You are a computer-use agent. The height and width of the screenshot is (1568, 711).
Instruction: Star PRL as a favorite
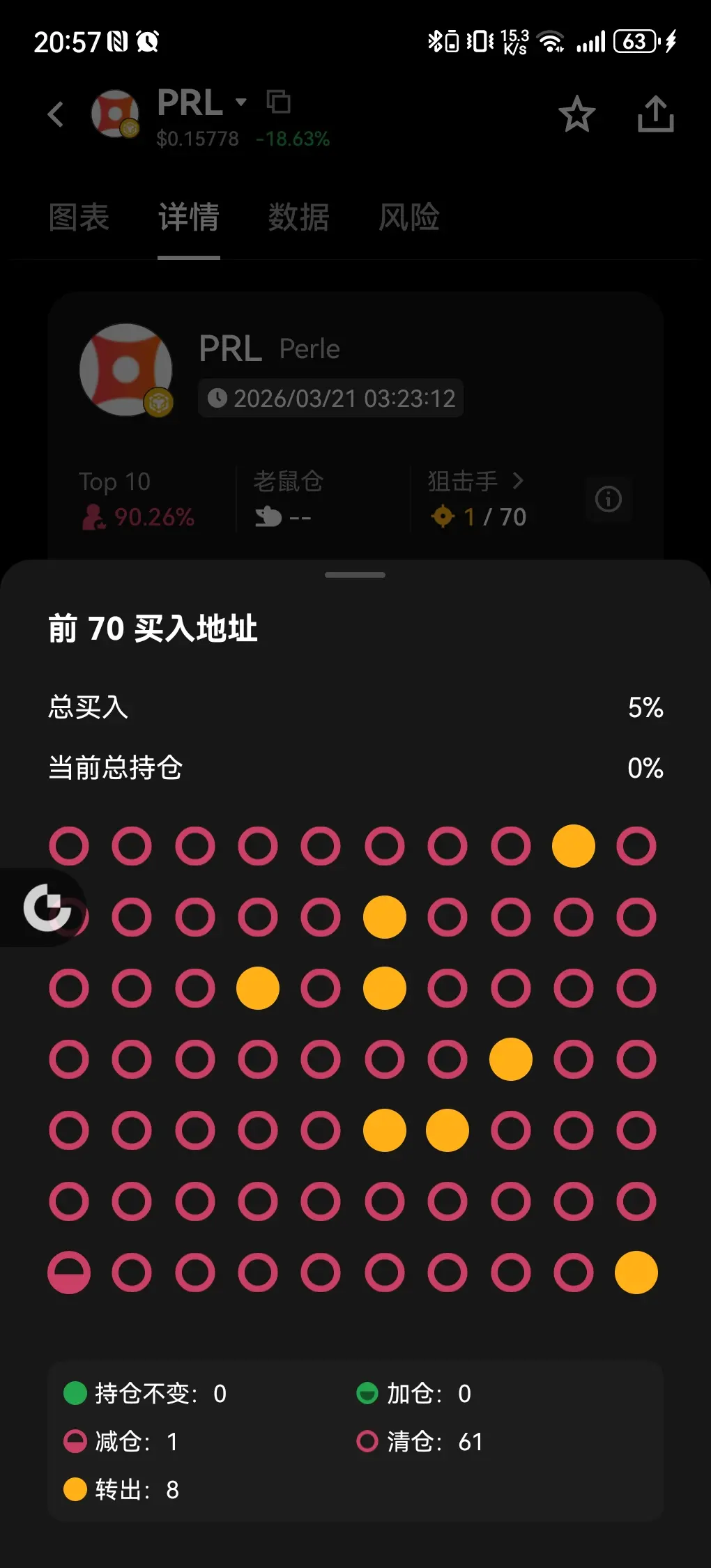pyautogui.click(x=578, y=114)
